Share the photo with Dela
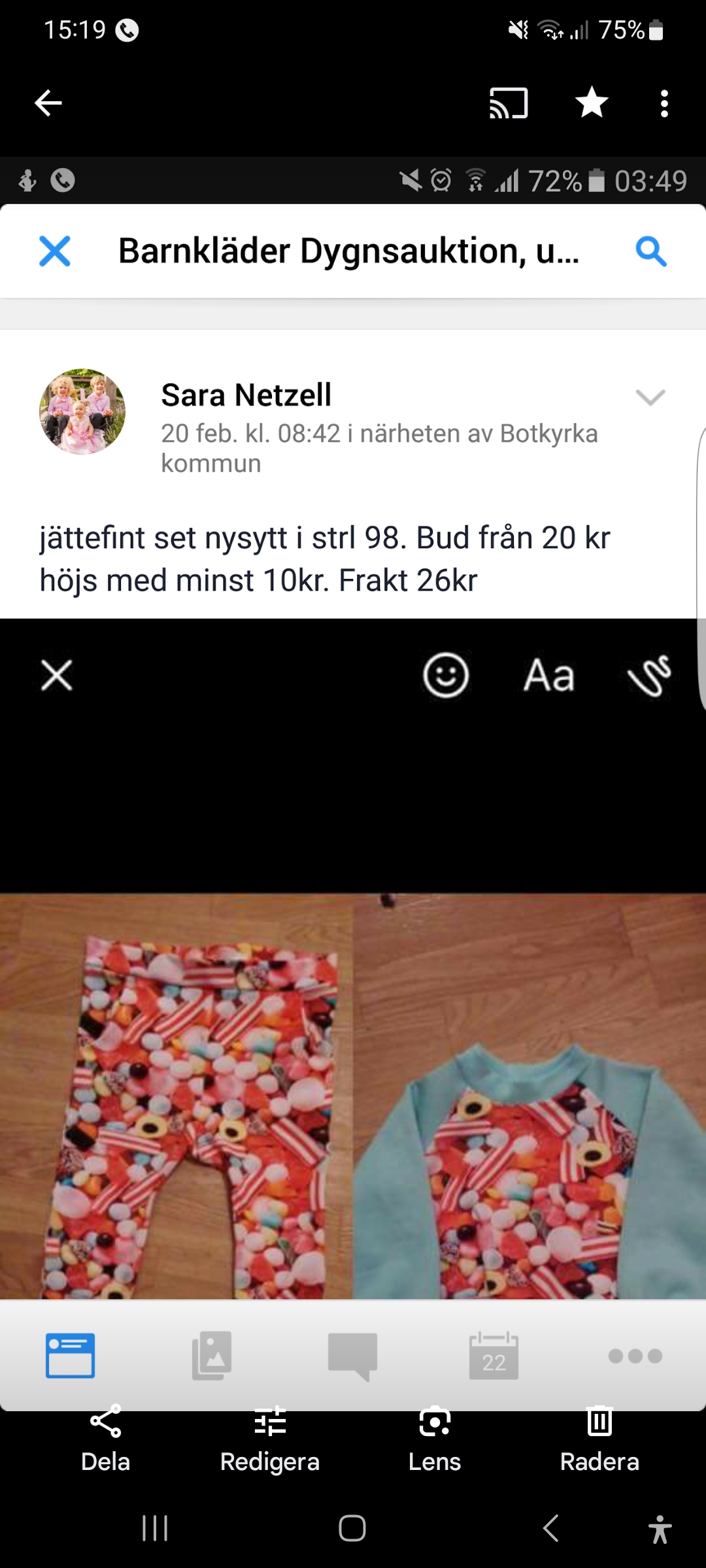Viewport: 706px width, 1568px height. point(105,1437)
